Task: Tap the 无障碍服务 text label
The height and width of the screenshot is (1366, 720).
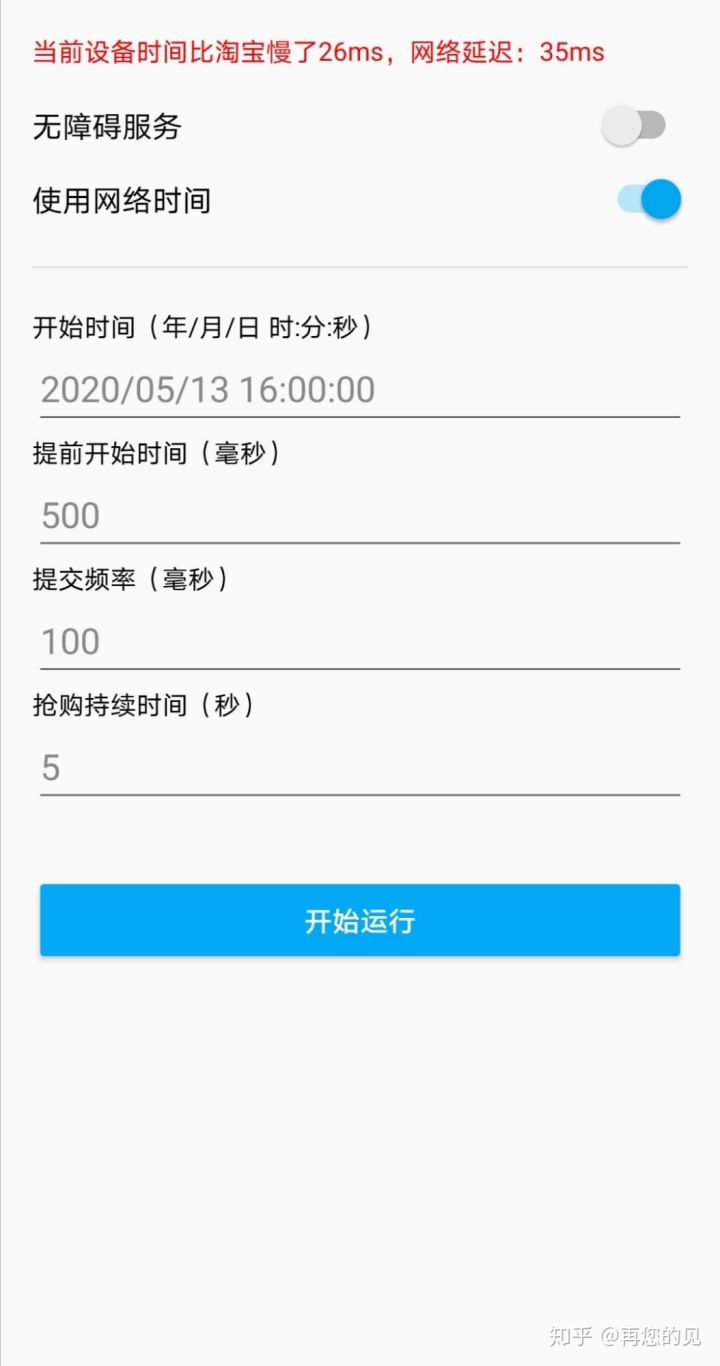Action: (104, 127)
